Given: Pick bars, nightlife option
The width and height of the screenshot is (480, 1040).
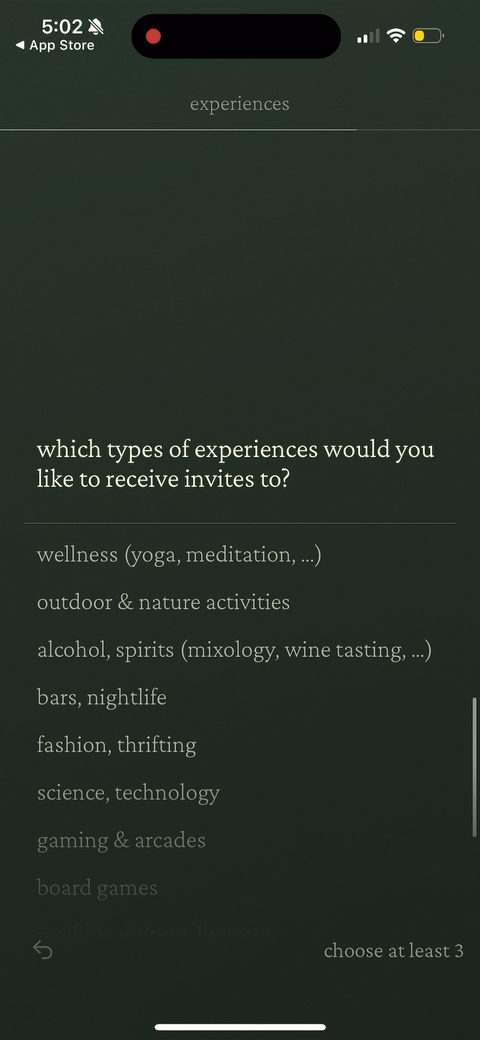Looking at the screenshot, I should pos(101,698).
